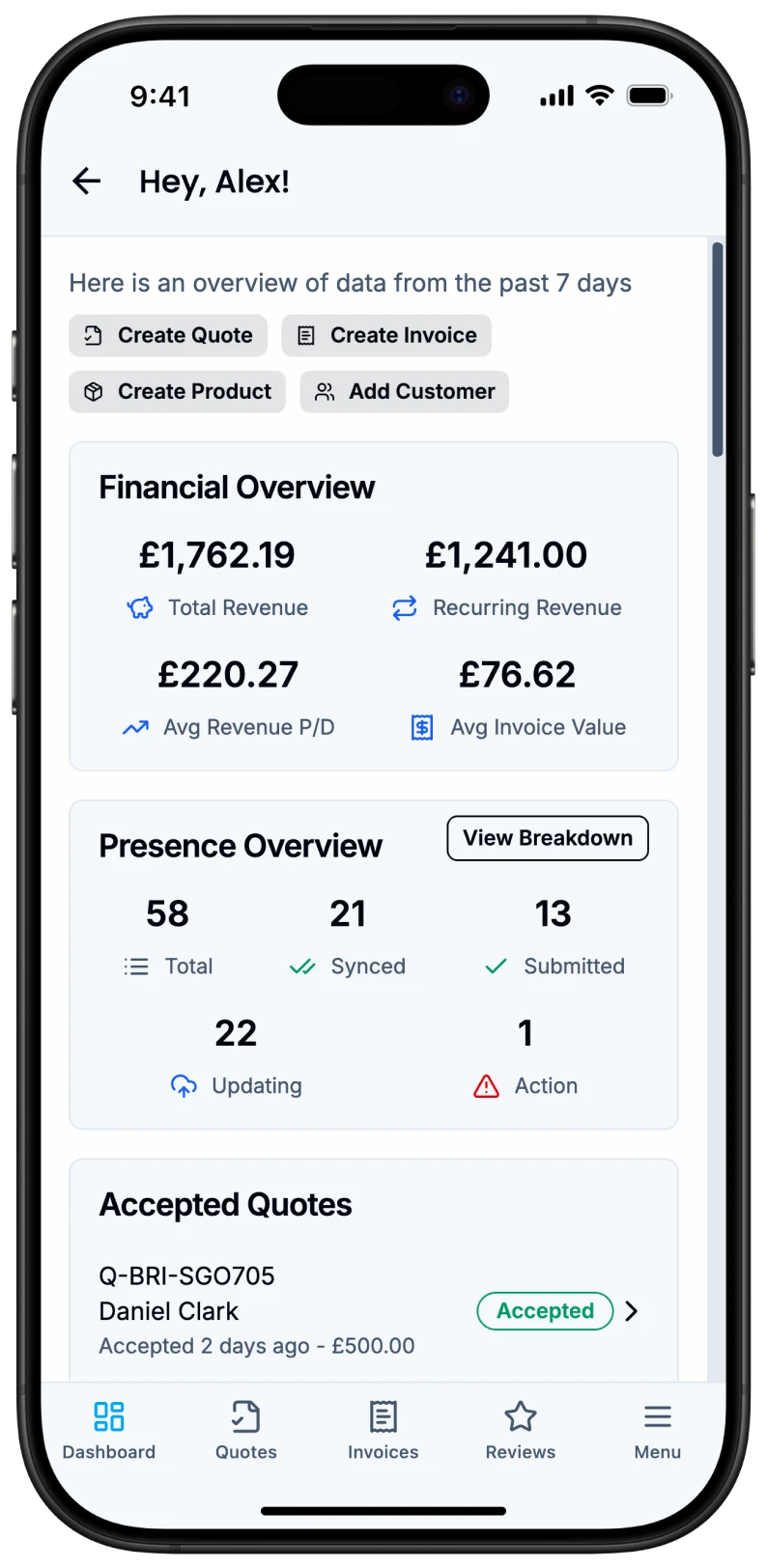The height and width of the screenshot is (1568, 767).
Task: Open the Menu tab
Action: tap(657, 1430)
